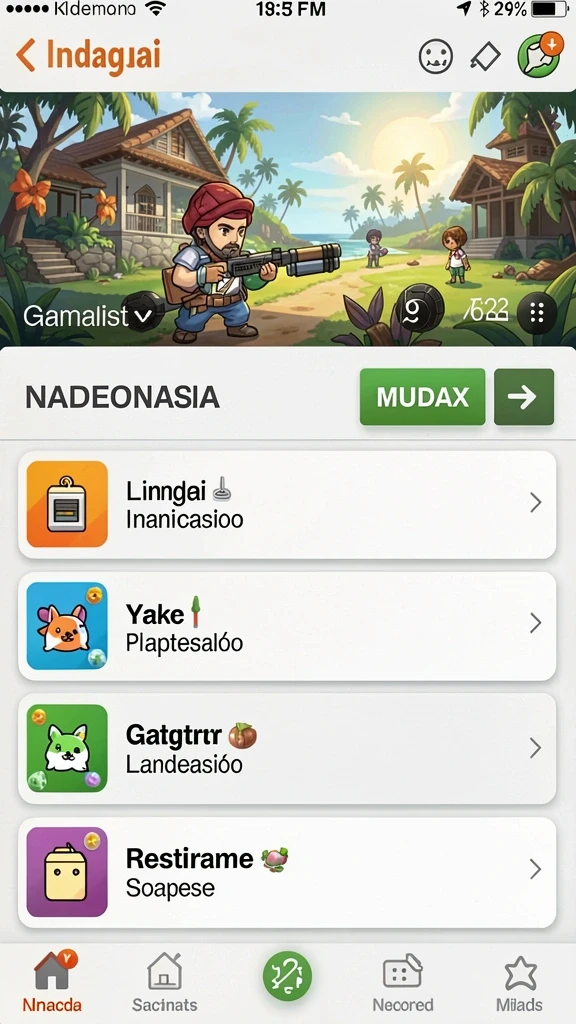
Task: Go back to Indagıai
Action: tap(88, 56)
